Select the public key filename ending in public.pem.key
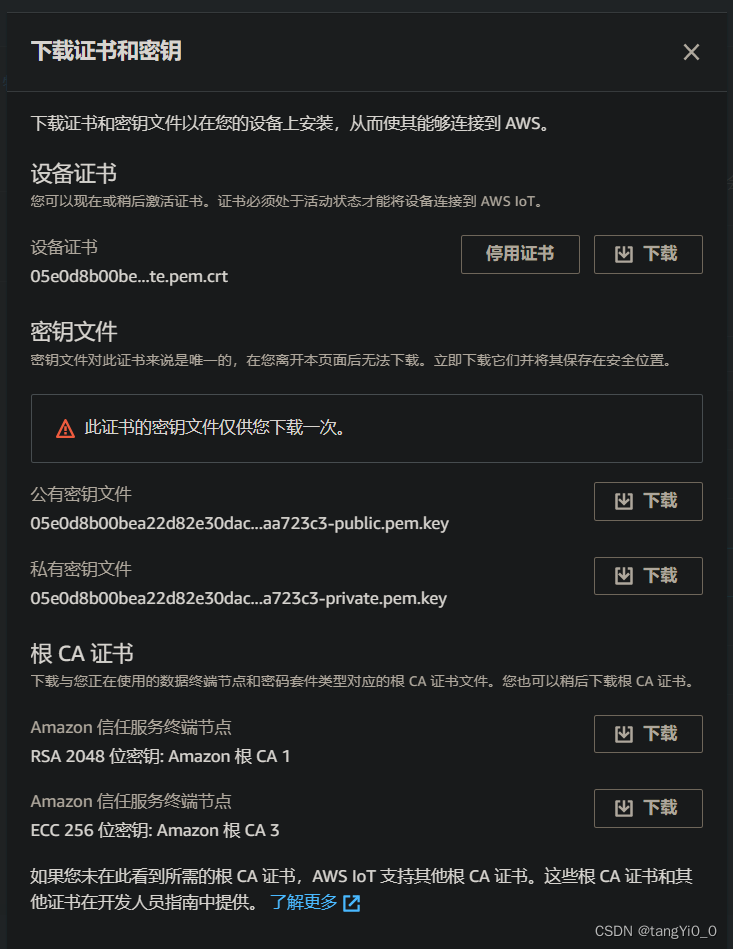 pyautogui.click(x=239, y=522)
